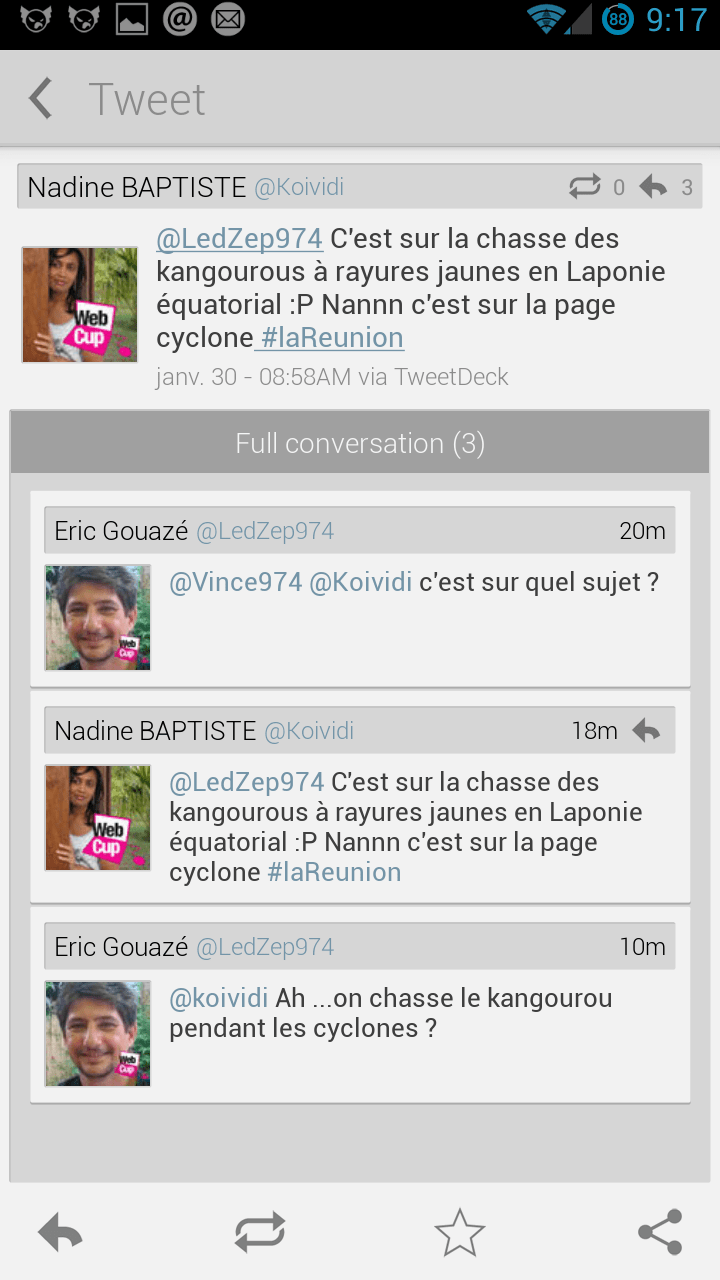
Task: Share this tweet
Action: (x=660, y=1232)
